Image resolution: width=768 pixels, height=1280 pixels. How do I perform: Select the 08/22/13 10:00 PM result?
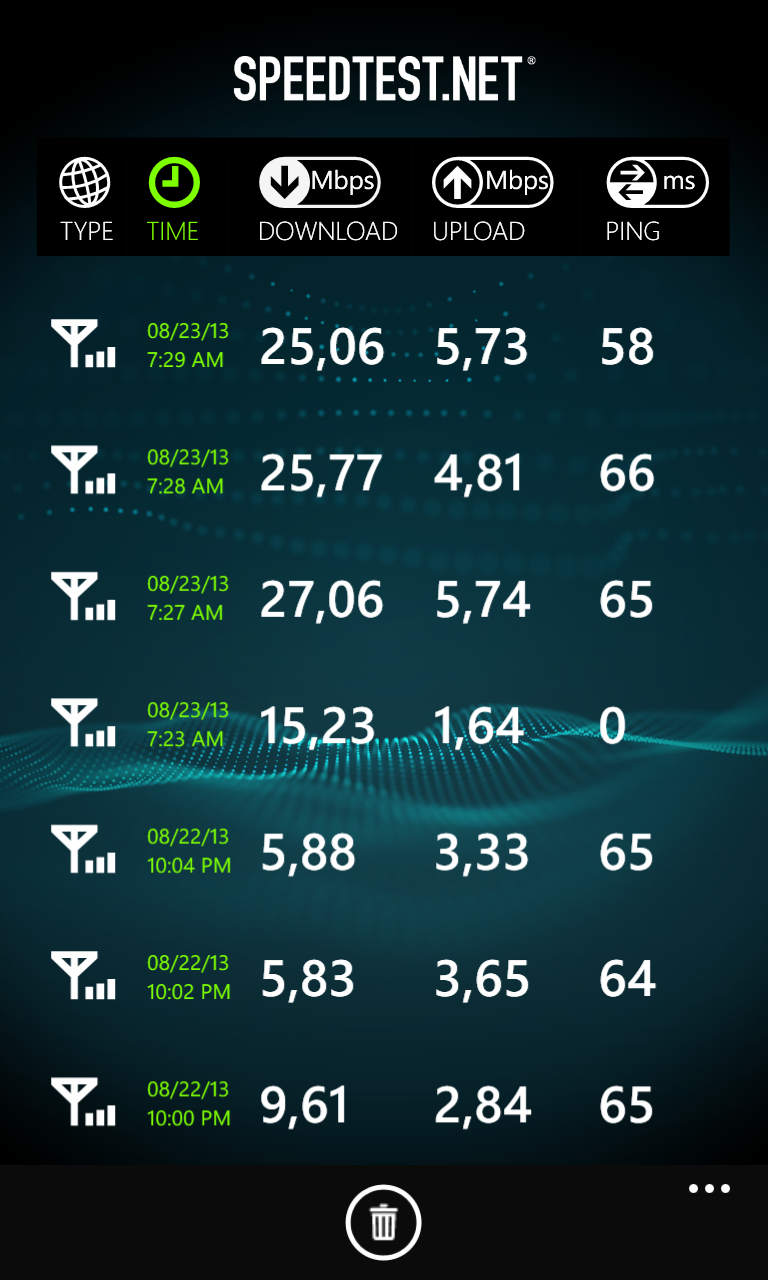(384, 1105)
